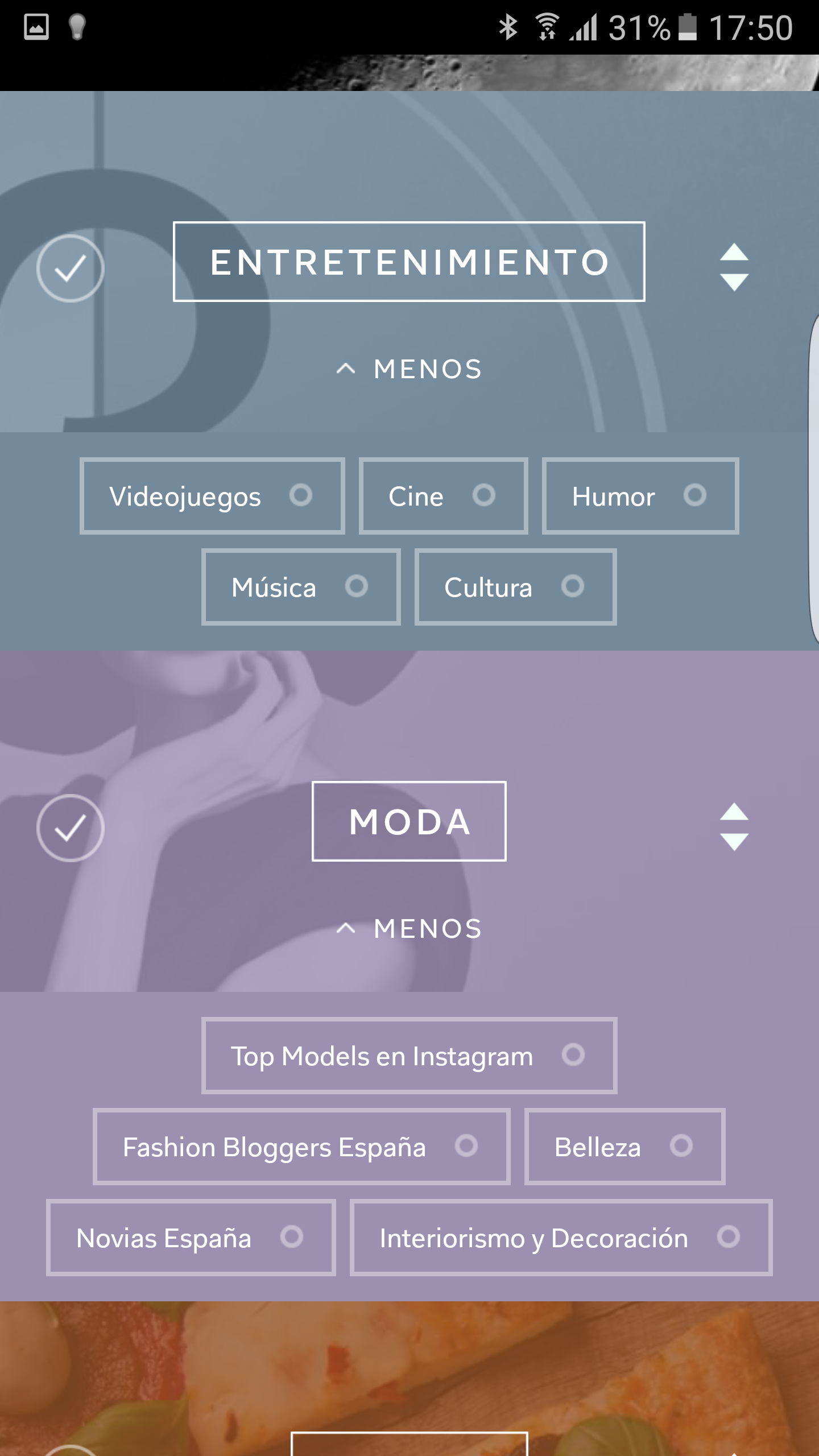Choose the Cine topic
Image resolution: width=819 pixels, height=1456 pixels.
click(443, 496)
